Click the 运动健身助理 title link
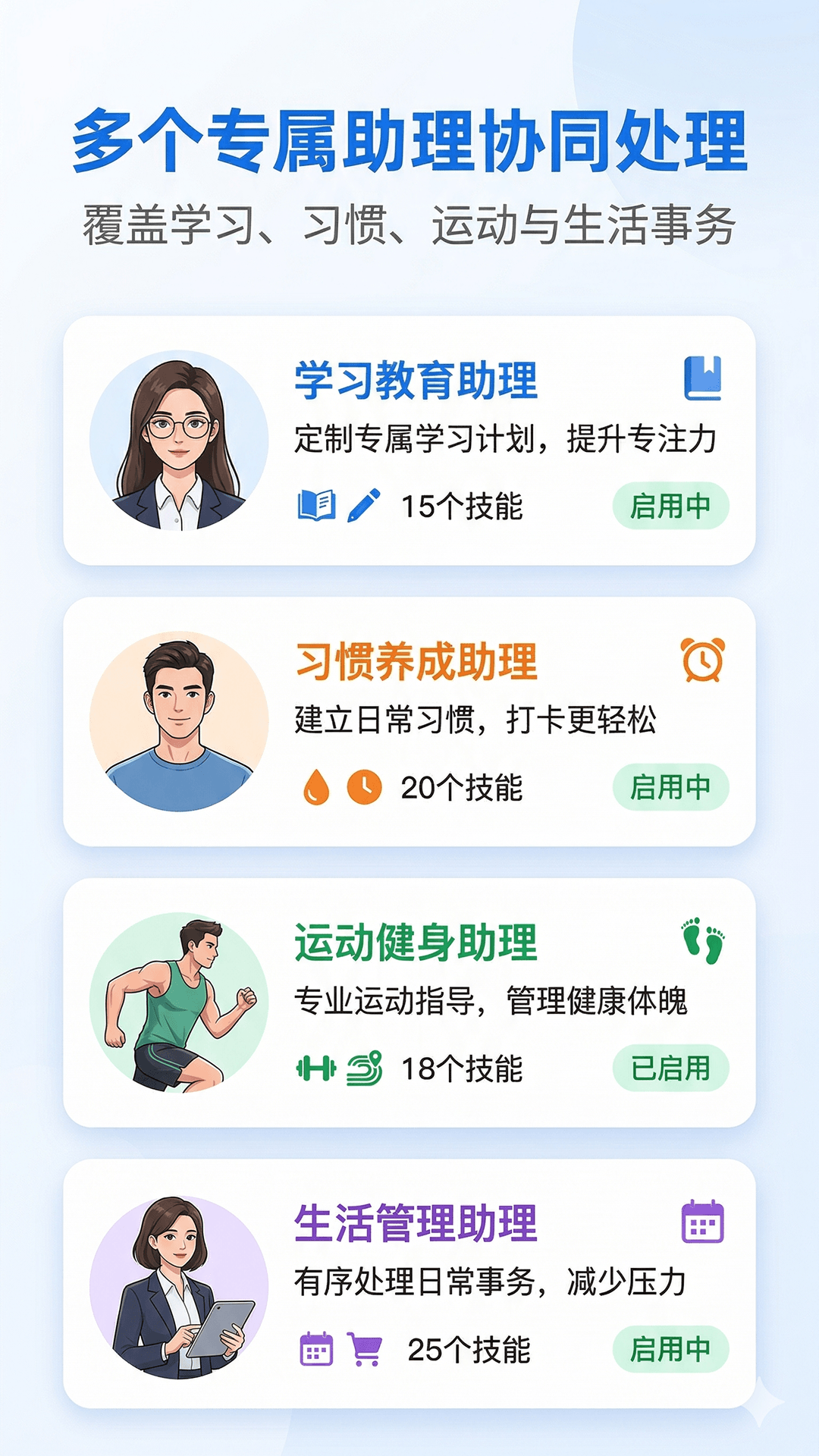 click(416, 942)
